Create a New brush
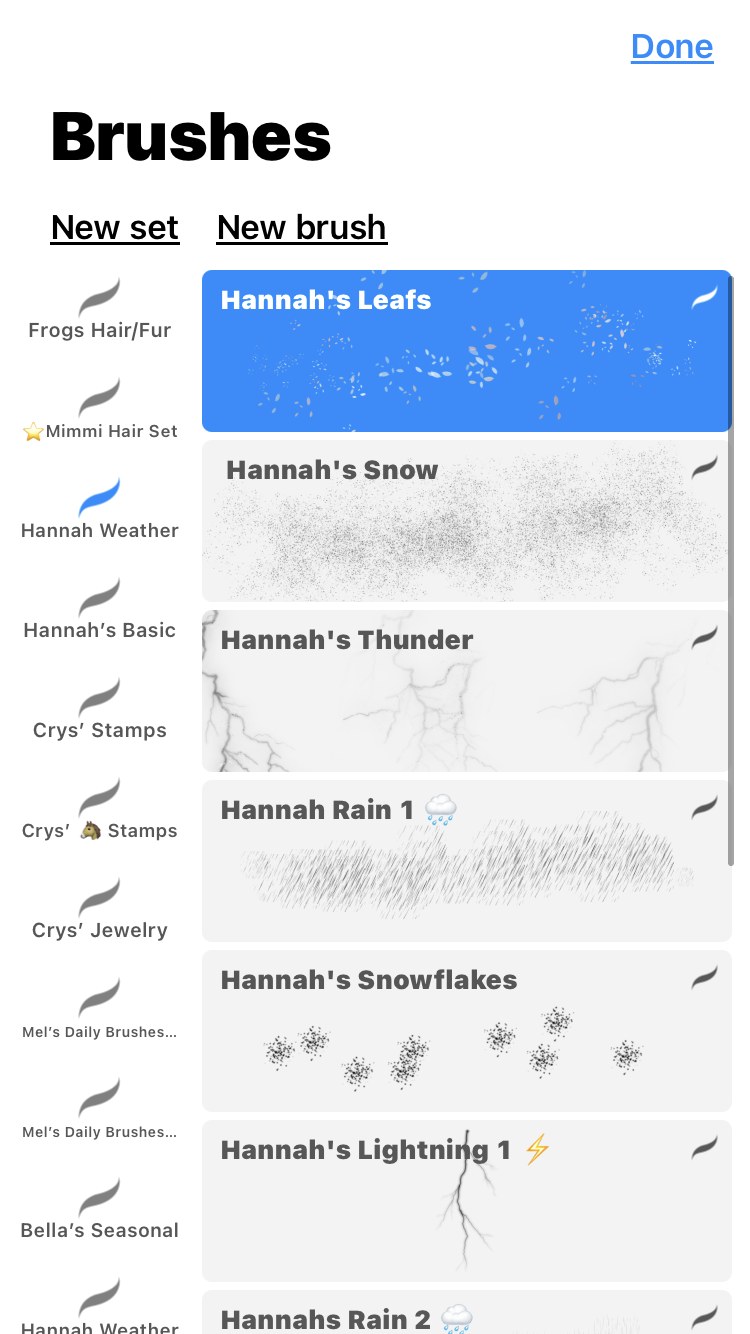Image resolution: width=750 pixels, height=1334 pixels. coord(301,228)
